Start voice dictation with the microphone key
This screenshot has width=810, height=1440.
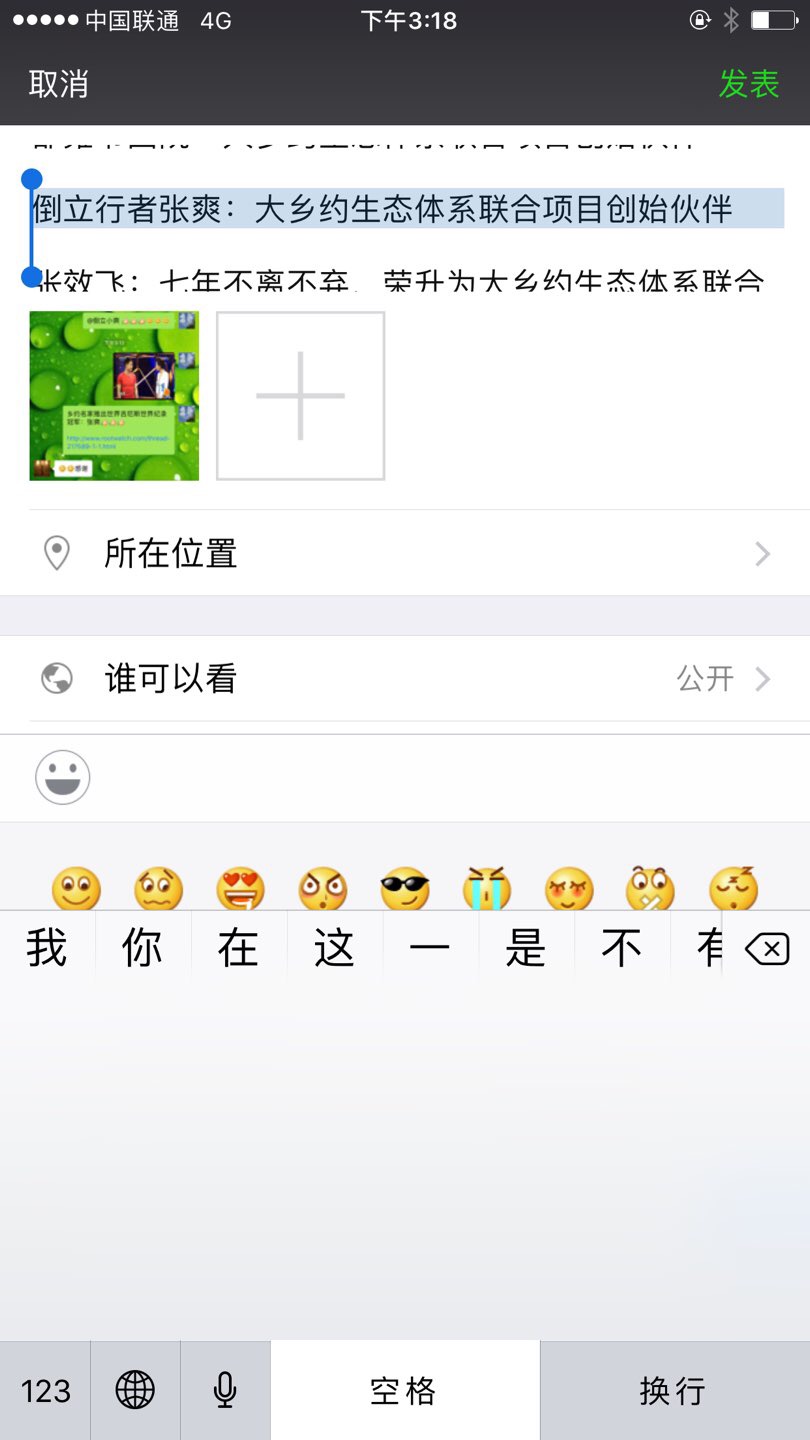click(x=225, y=1391)
